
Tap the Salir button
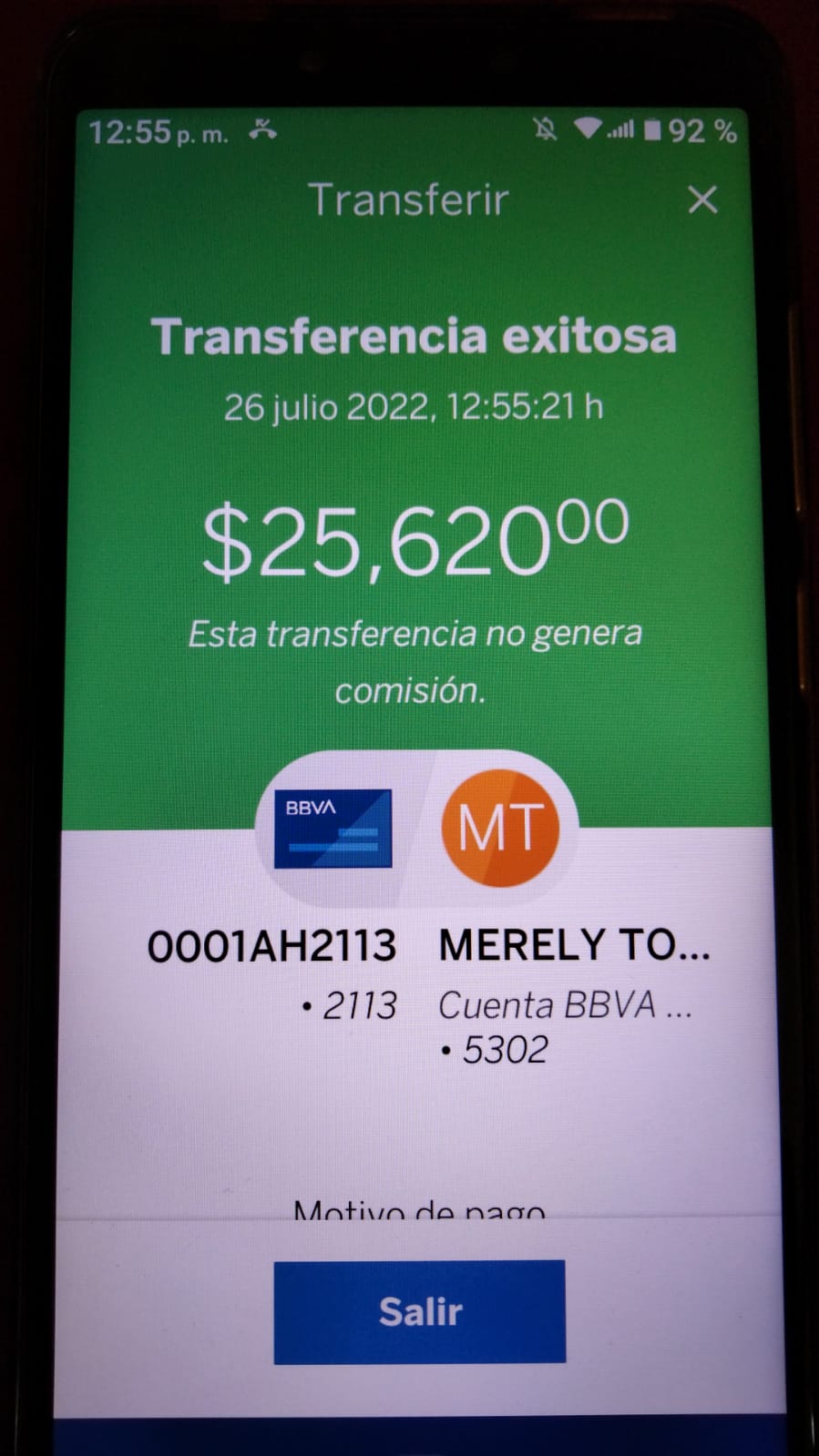[x=420, y=1311]
